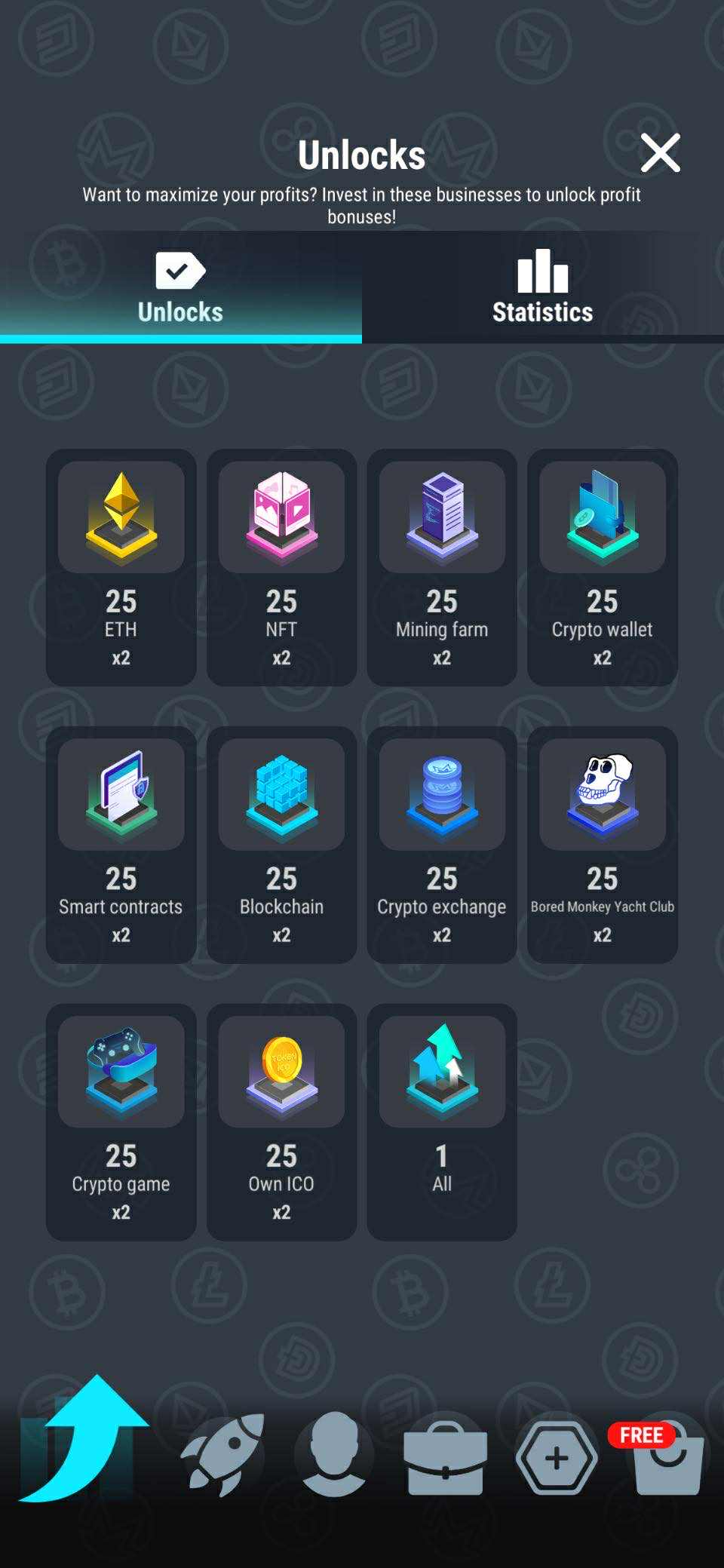Select the Crypto exchange unlock card
The width and height of the screenshot is (724, 1568).
pyautogui.click(x=442, y=844)
